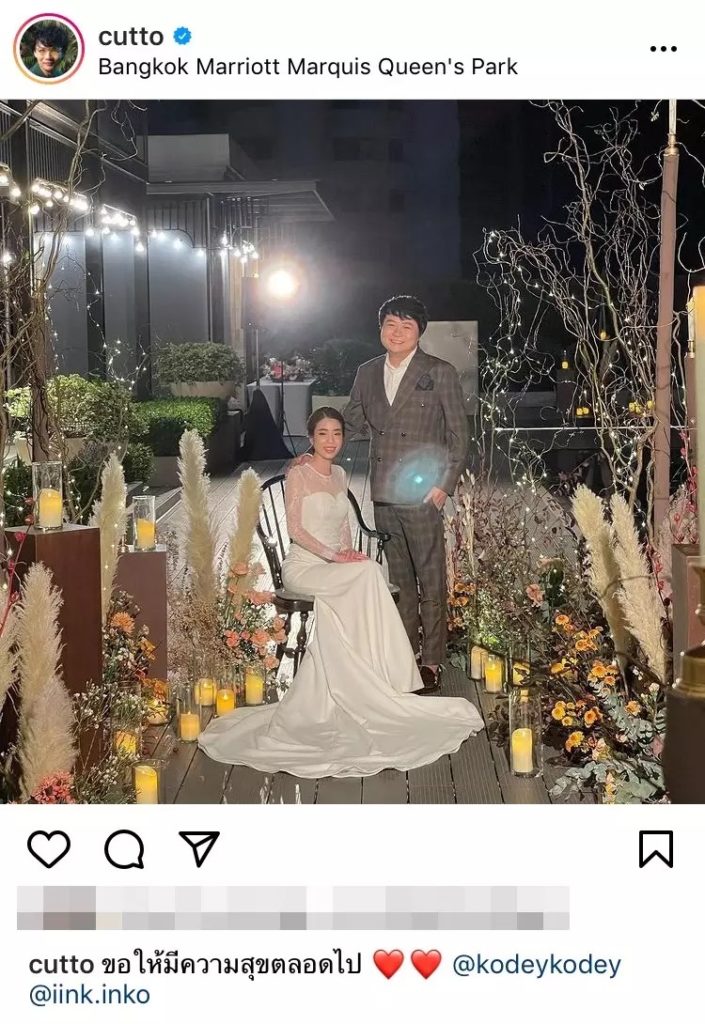Bookmark this post
705x1024 pixels.
[656, 849]
